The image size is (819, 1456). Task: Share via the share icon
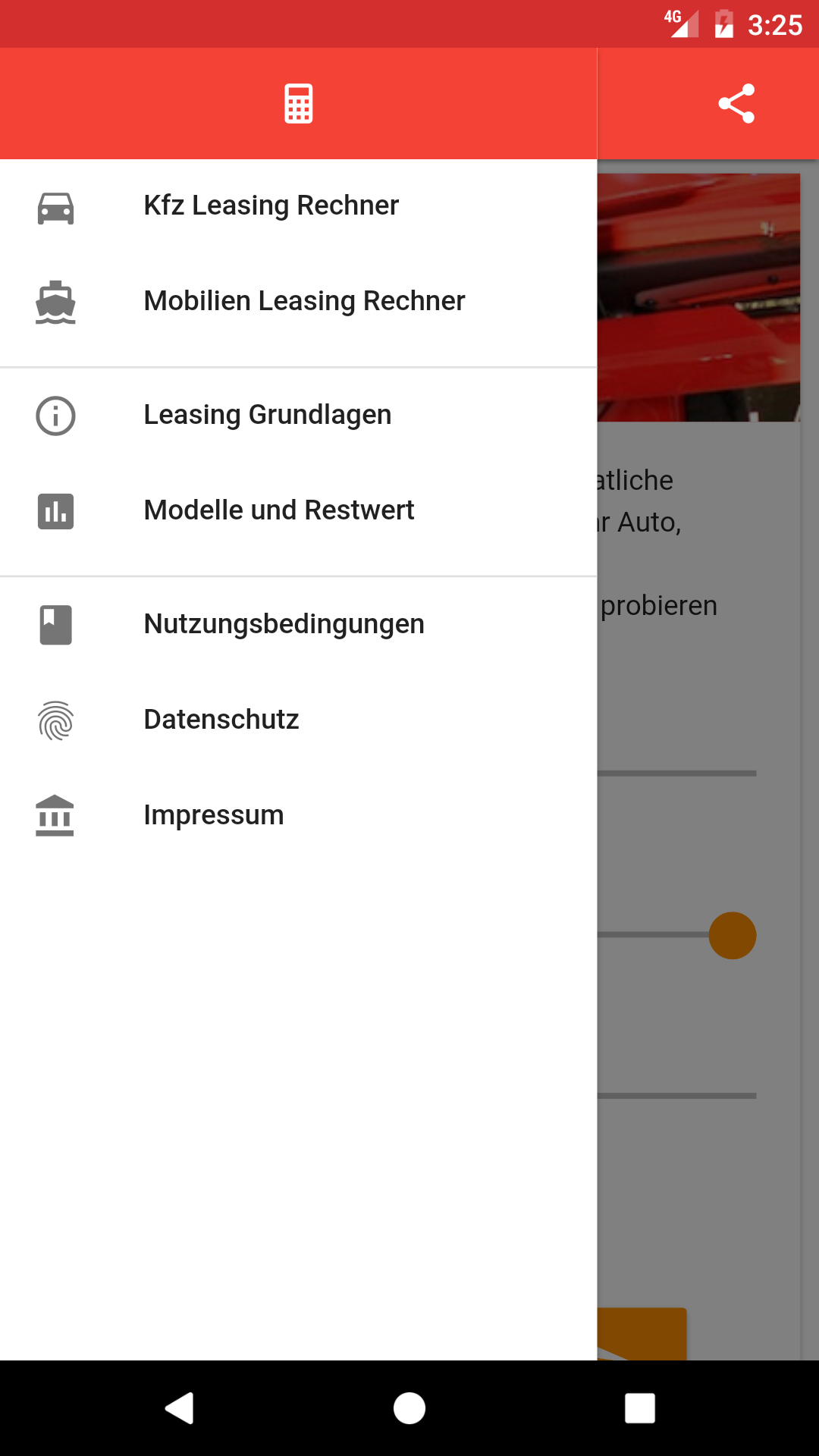click(x=736, y=104)
